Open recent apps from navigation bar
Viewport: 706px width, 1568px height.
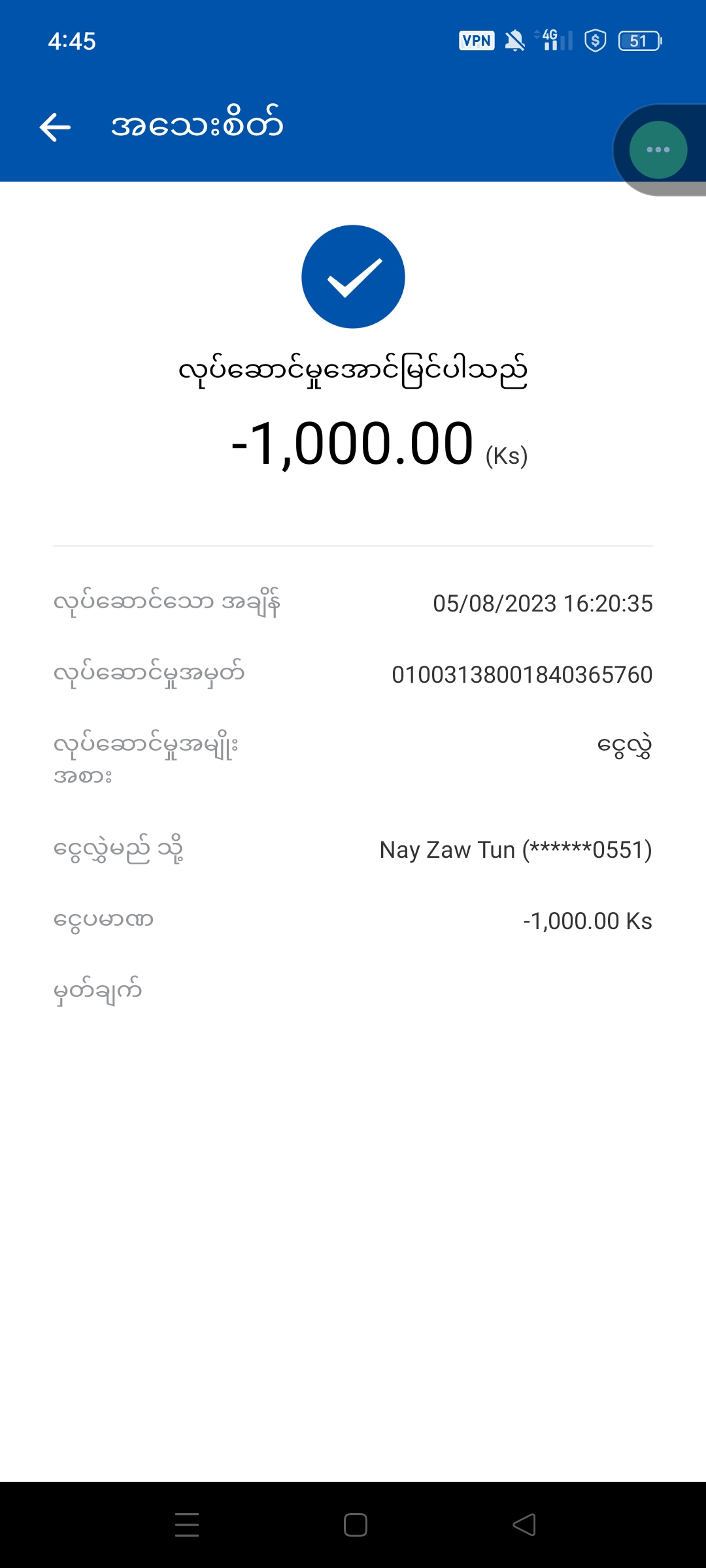pyautogui.click(x=187, y=1525)
